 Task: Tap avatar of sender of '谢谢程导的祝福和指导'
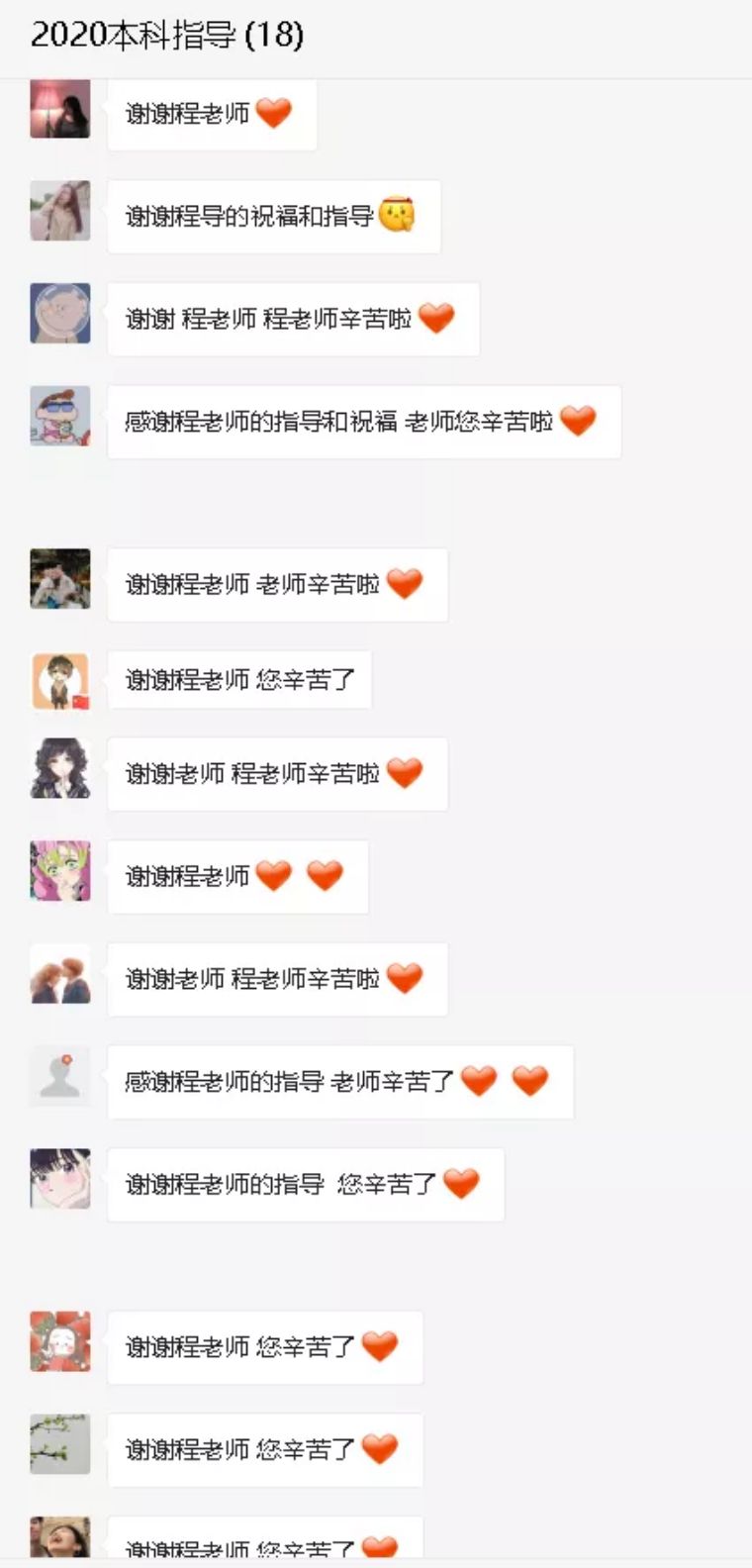click(60, 211)
